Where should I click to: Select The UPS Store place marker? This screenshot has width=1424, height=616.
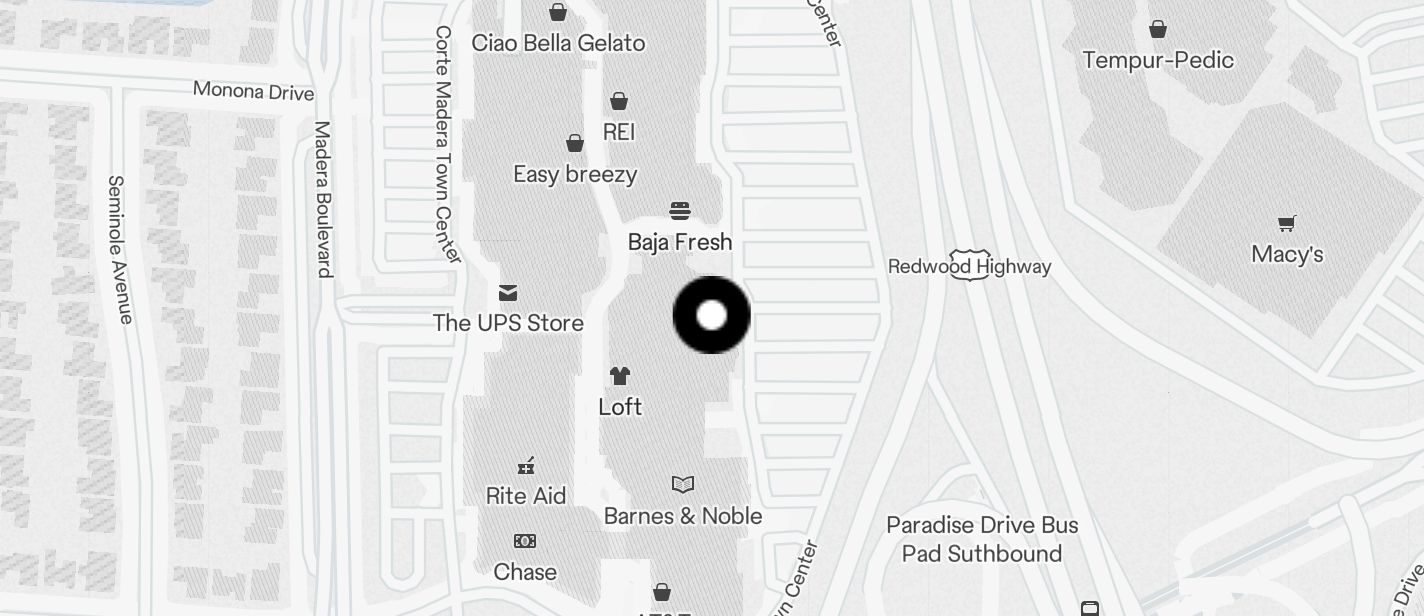pos(508,293)
